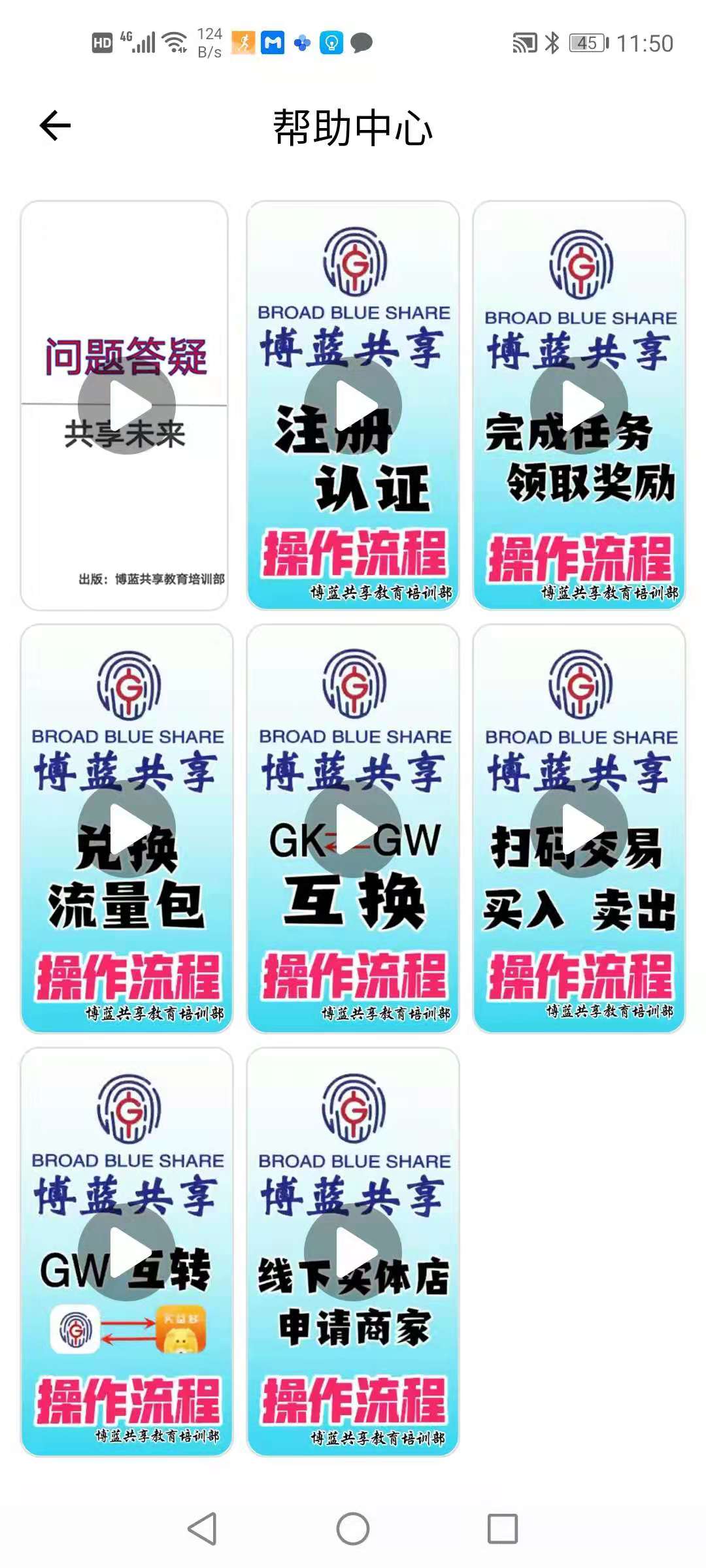Screen dimensions: 706x1568
Task: Play the 问题答疑 video
Action: (x=126, y=406)
